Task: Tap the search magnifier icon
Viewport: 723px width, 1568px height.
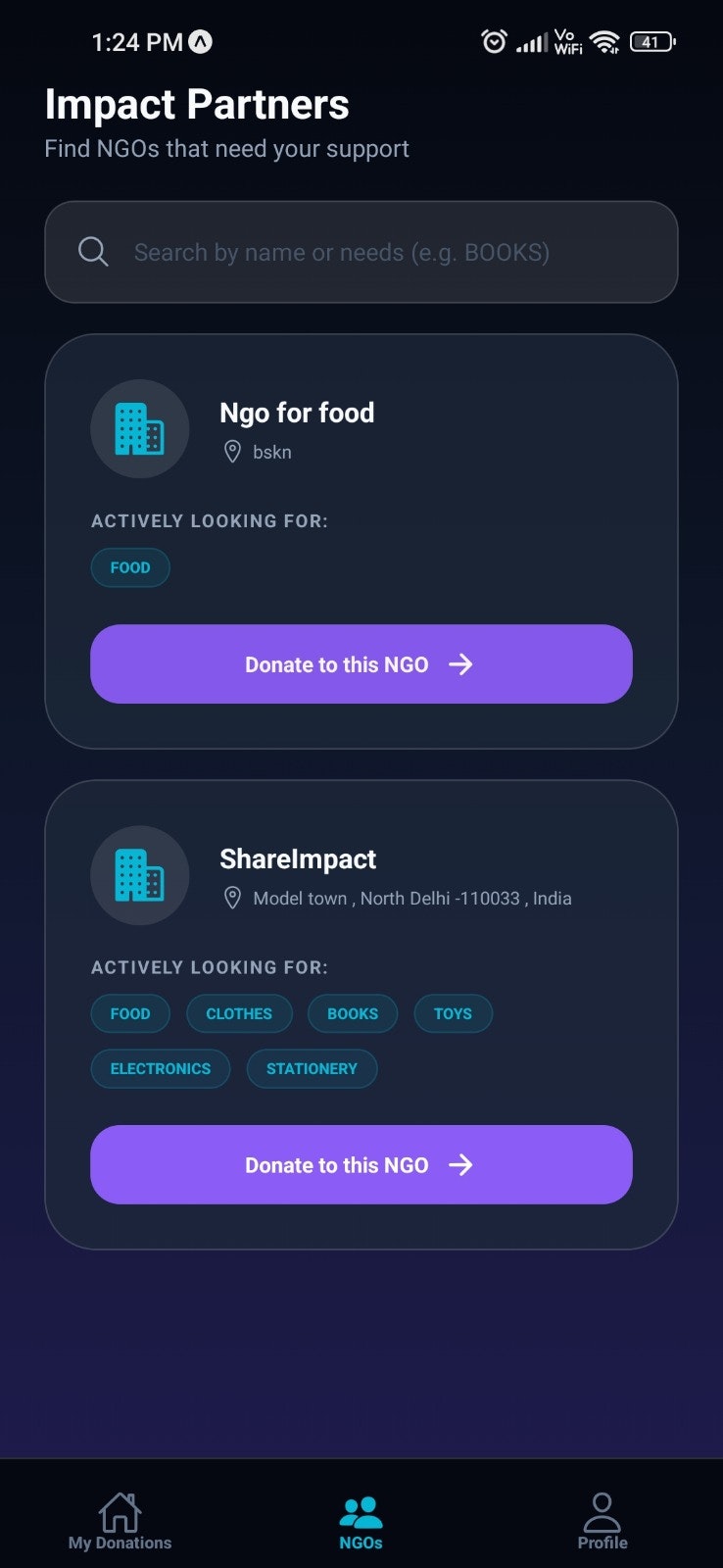Action: tap(92, 252)
